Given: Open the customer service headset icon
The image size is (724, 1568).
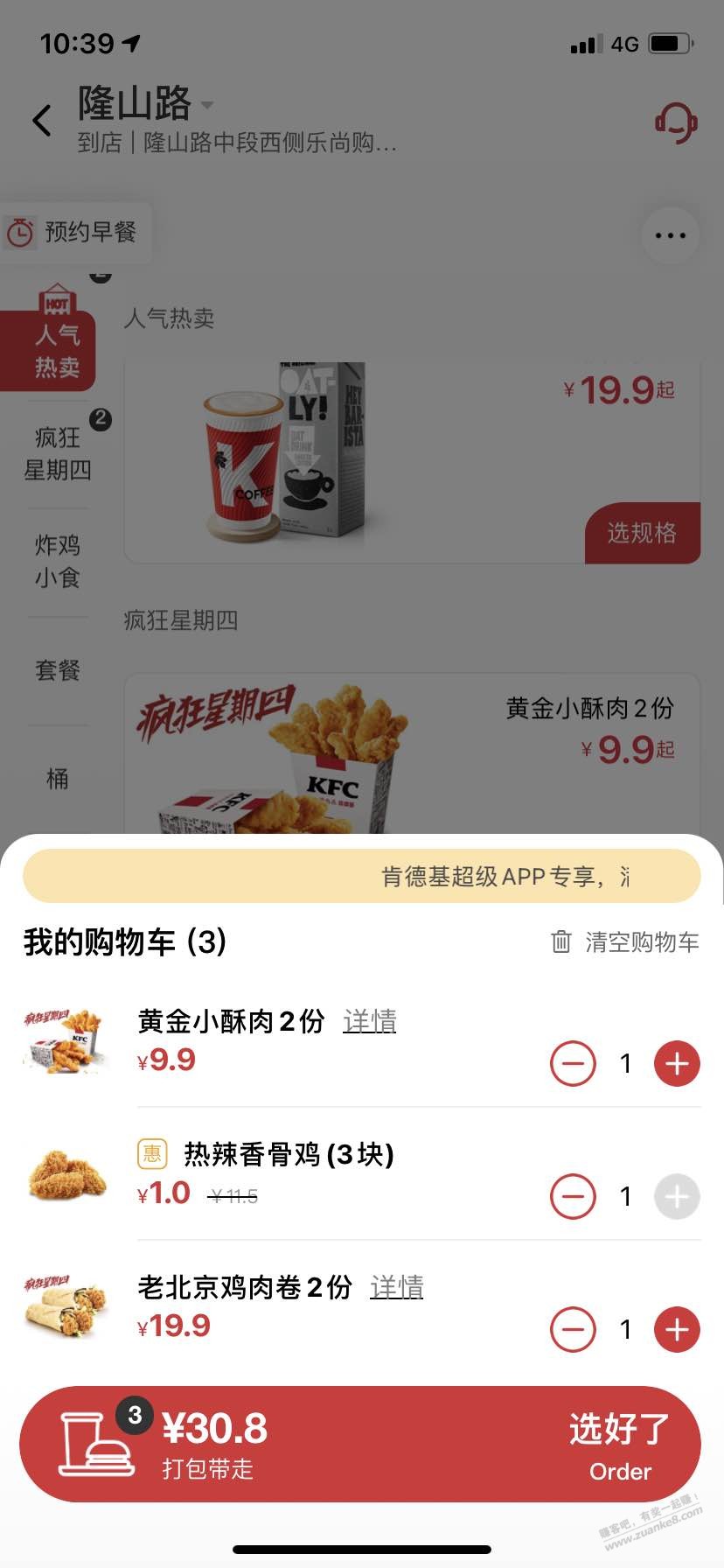Looking at the screenshot, I should coord(676,122).
